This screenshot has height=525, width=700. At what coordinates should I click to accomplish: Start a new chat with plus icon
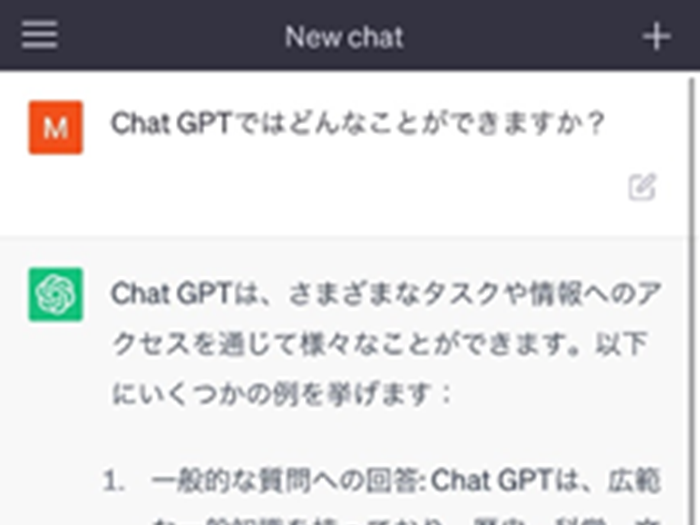[656, 37]
